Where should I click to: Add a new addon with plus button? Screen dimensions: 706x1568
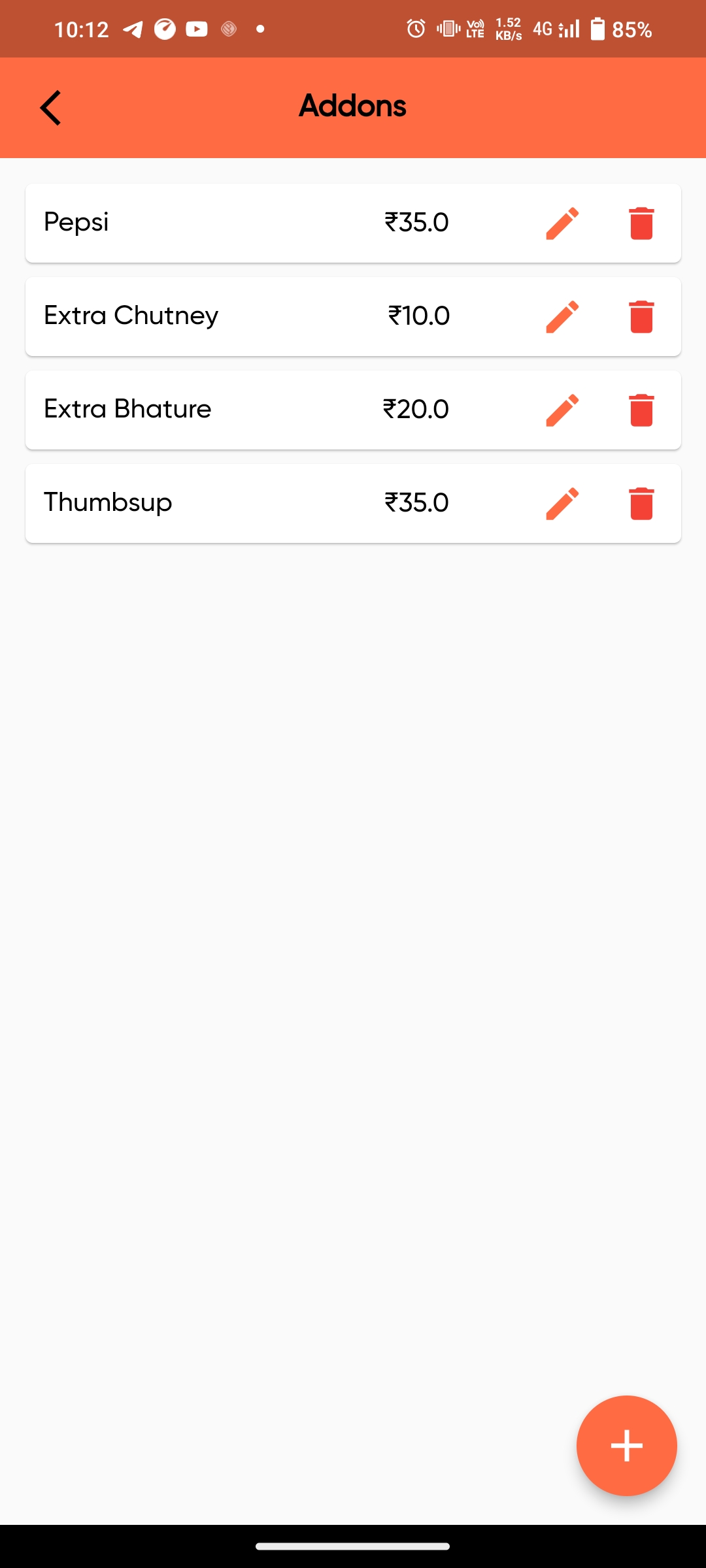[626, 1445]
